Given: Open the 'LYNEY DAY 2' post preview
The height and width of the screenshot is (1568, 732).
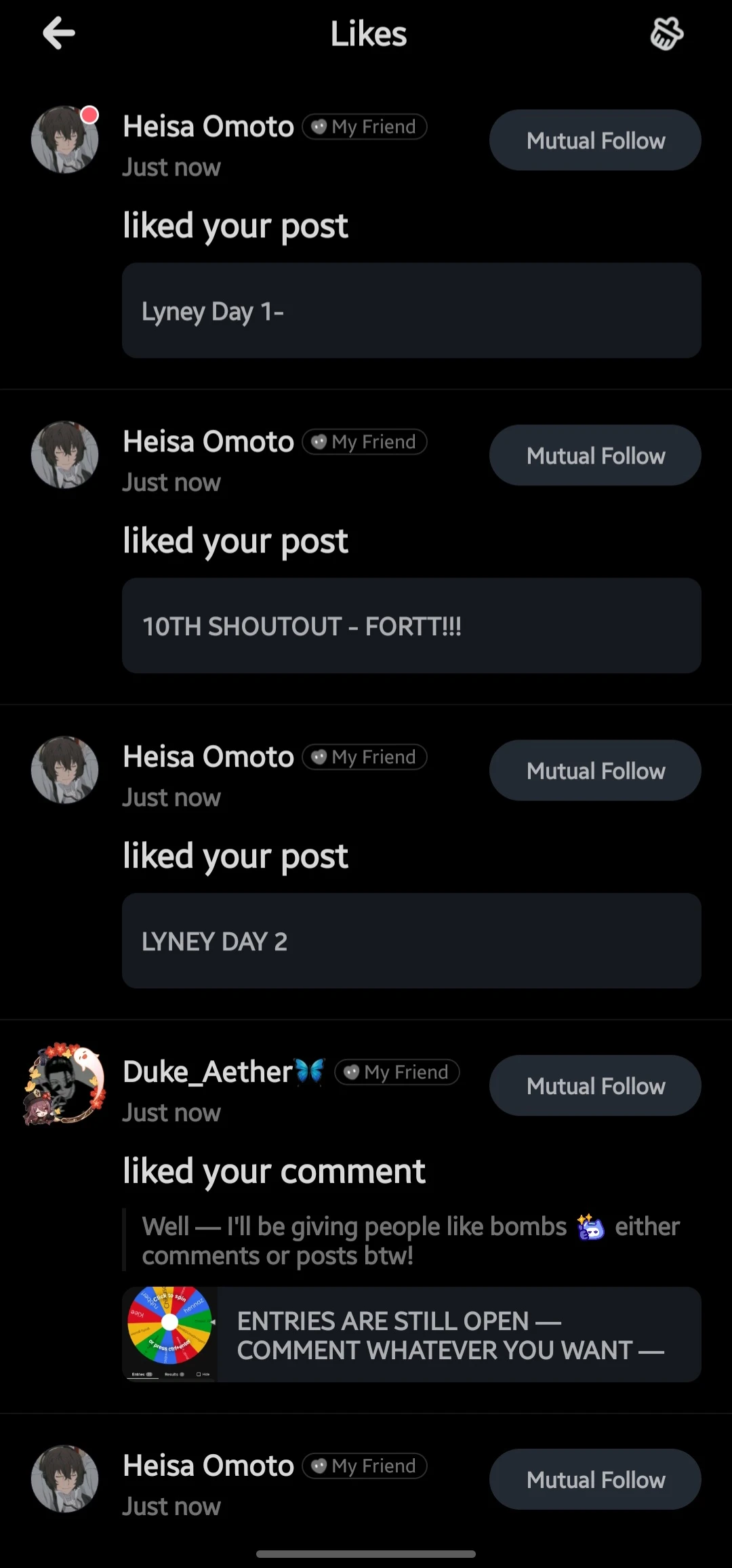Looking at the screenshot, I should tap(411, 941).
